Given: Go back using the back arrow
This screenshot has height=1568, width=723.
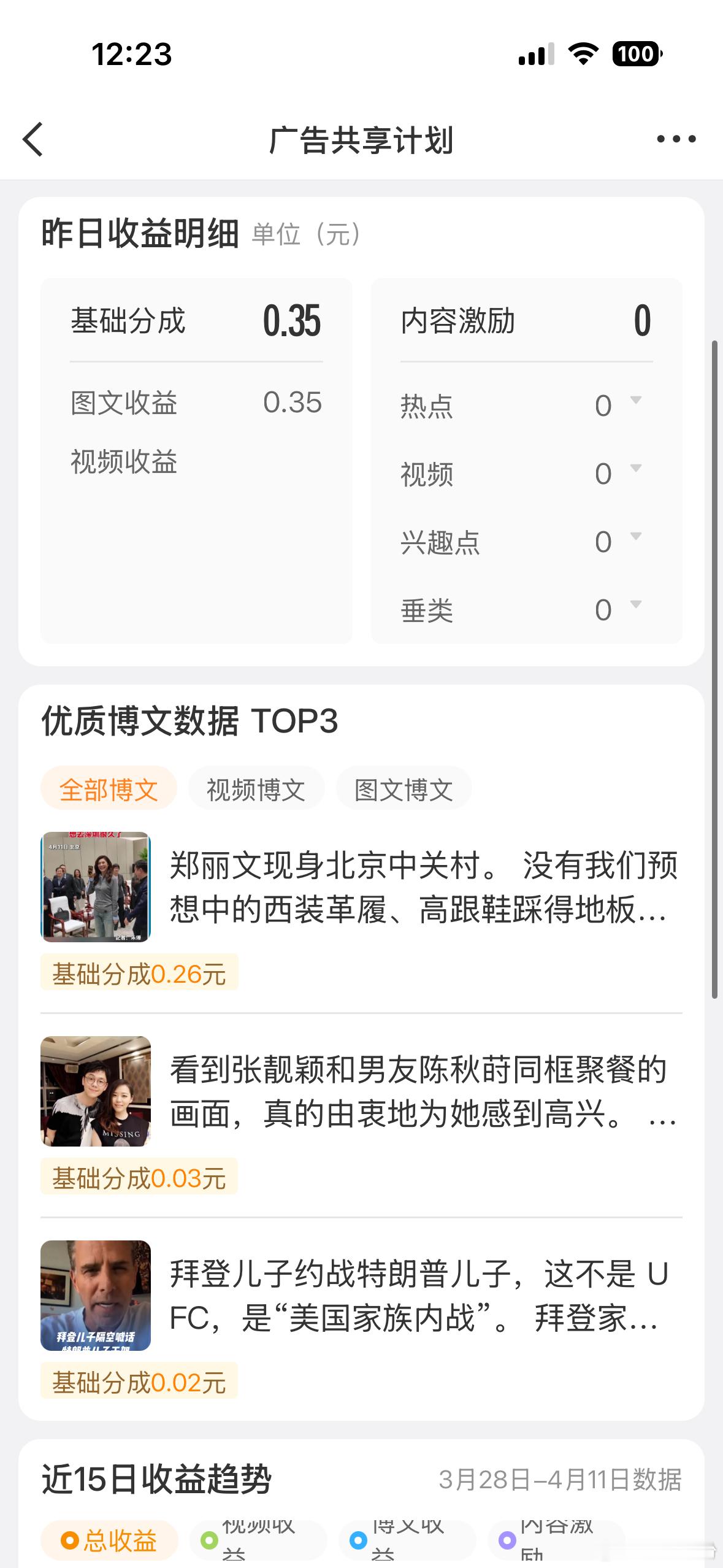Looking at the screenshot, I should tap(34, 139).
